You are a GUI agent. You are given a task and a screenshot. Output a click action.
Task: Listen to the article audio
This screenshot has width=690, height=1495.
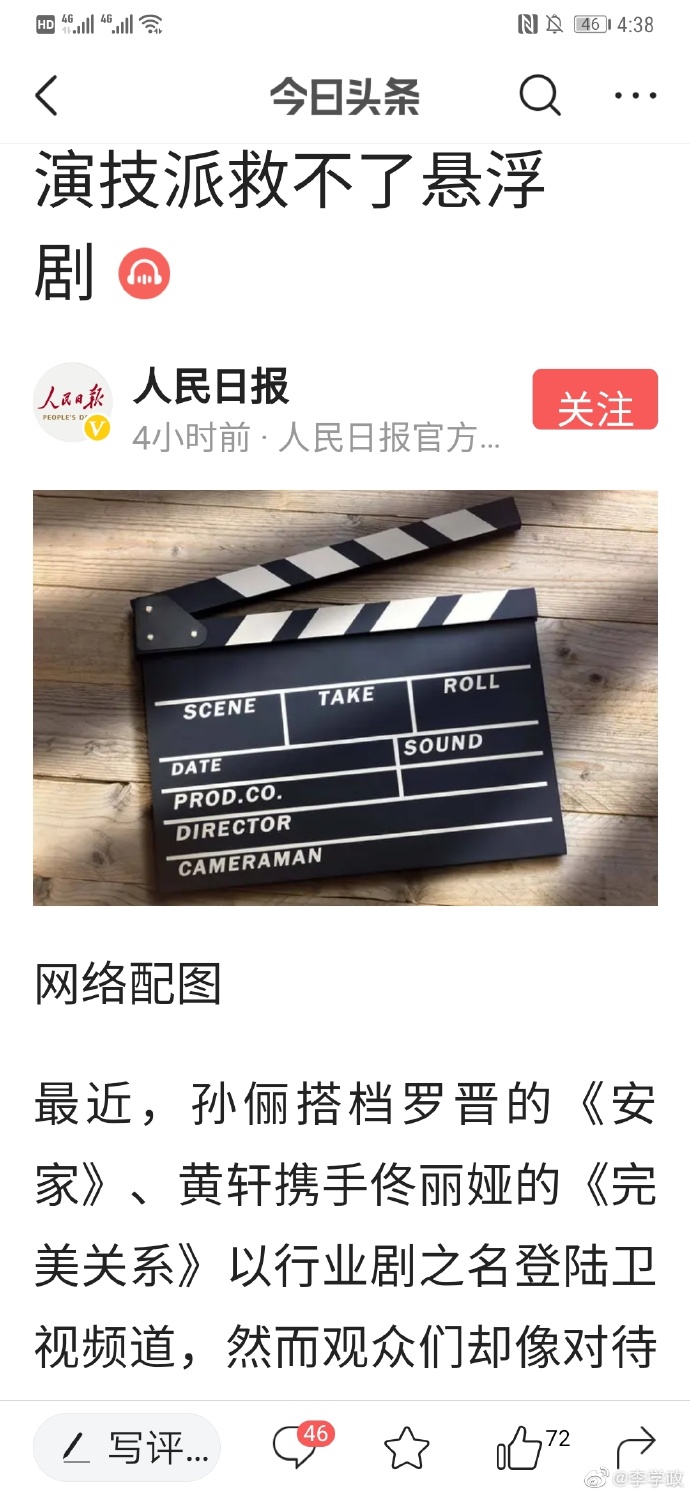[x=144, y=273]
